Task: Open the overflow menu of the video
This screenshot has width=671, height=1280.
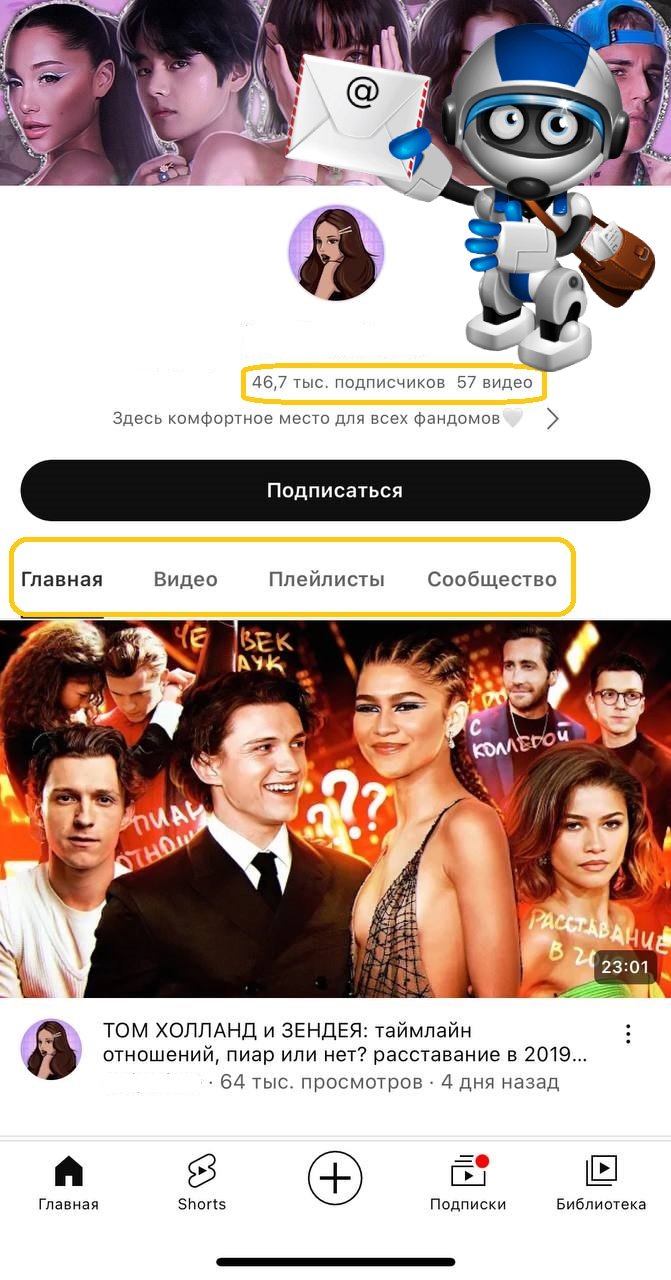Action: tap(628, 1034)
